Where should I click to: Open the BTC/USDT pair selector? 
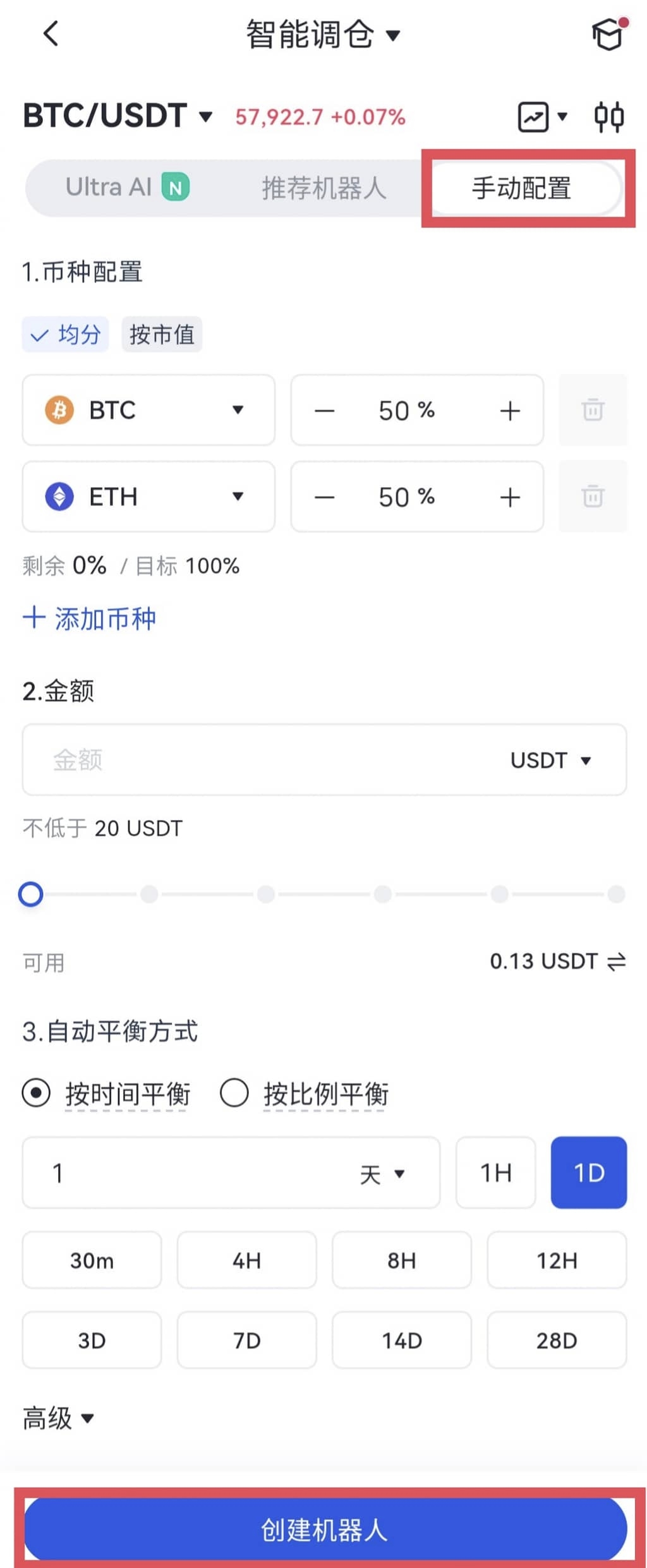pos(118,116)
